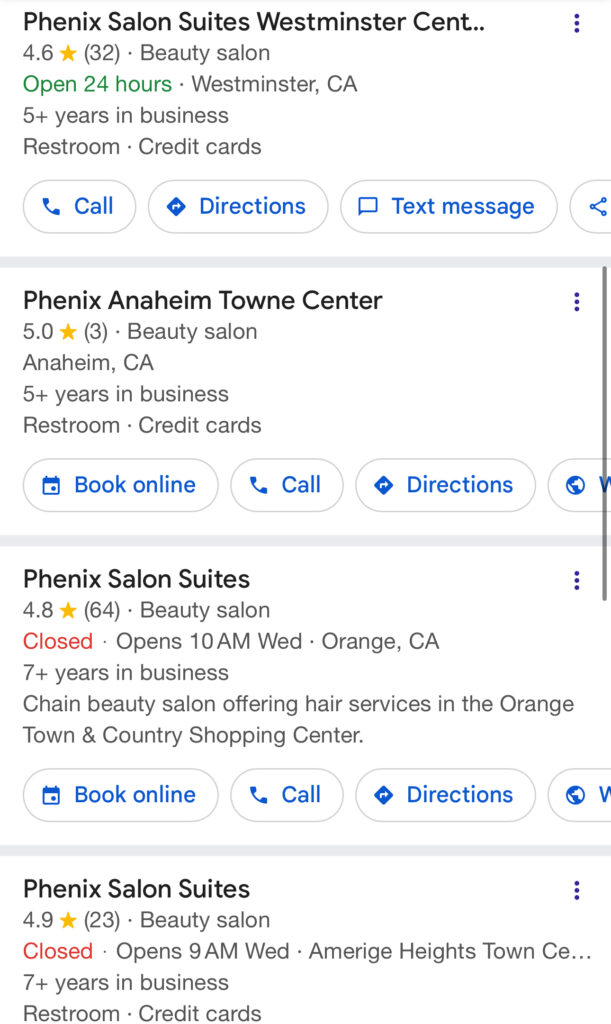Image resolution: width=611 pixels, height=1024 pixels.
Task: Open the Amerige Heights Phenix Salon listing
Action: (x=136, y=889)
